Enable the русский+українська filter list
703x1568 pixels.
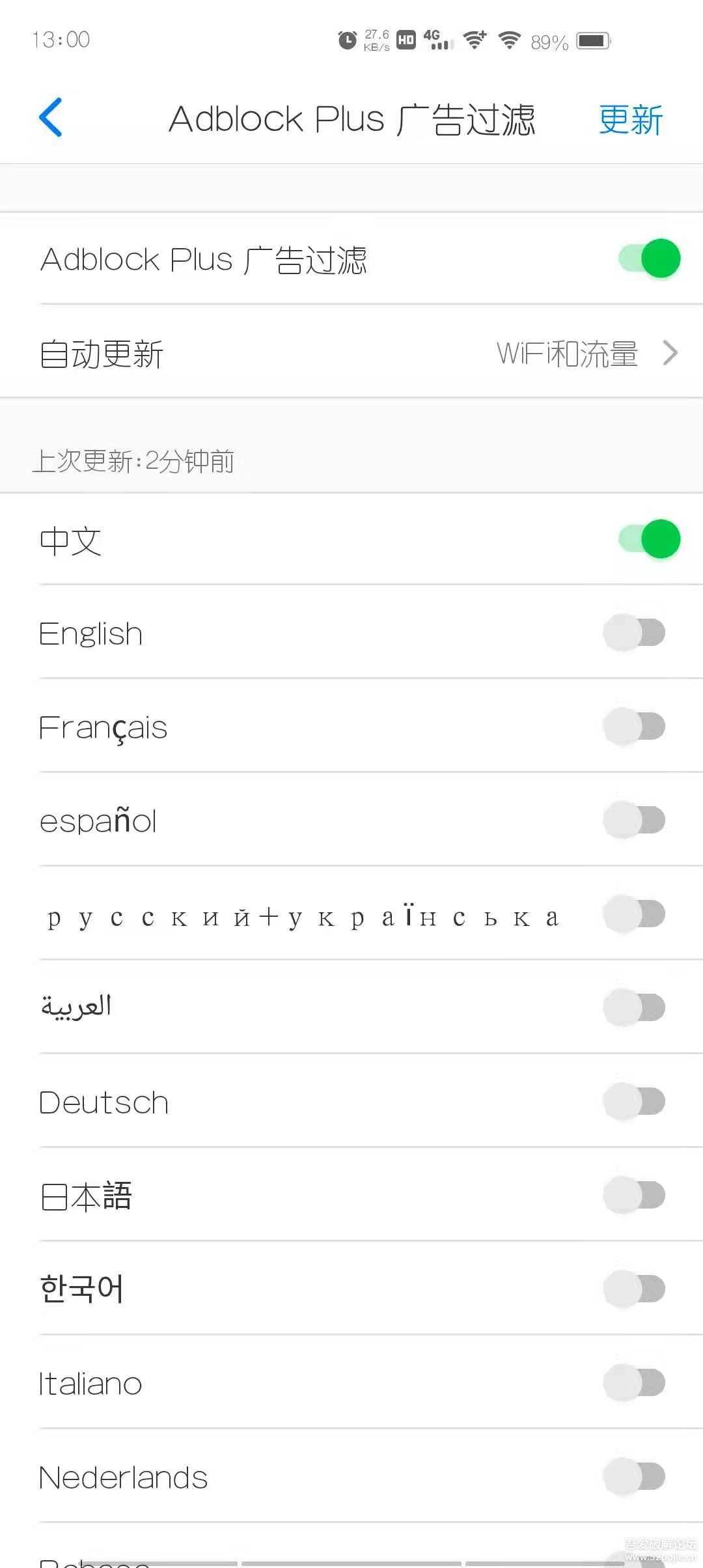tap(634, 914)
